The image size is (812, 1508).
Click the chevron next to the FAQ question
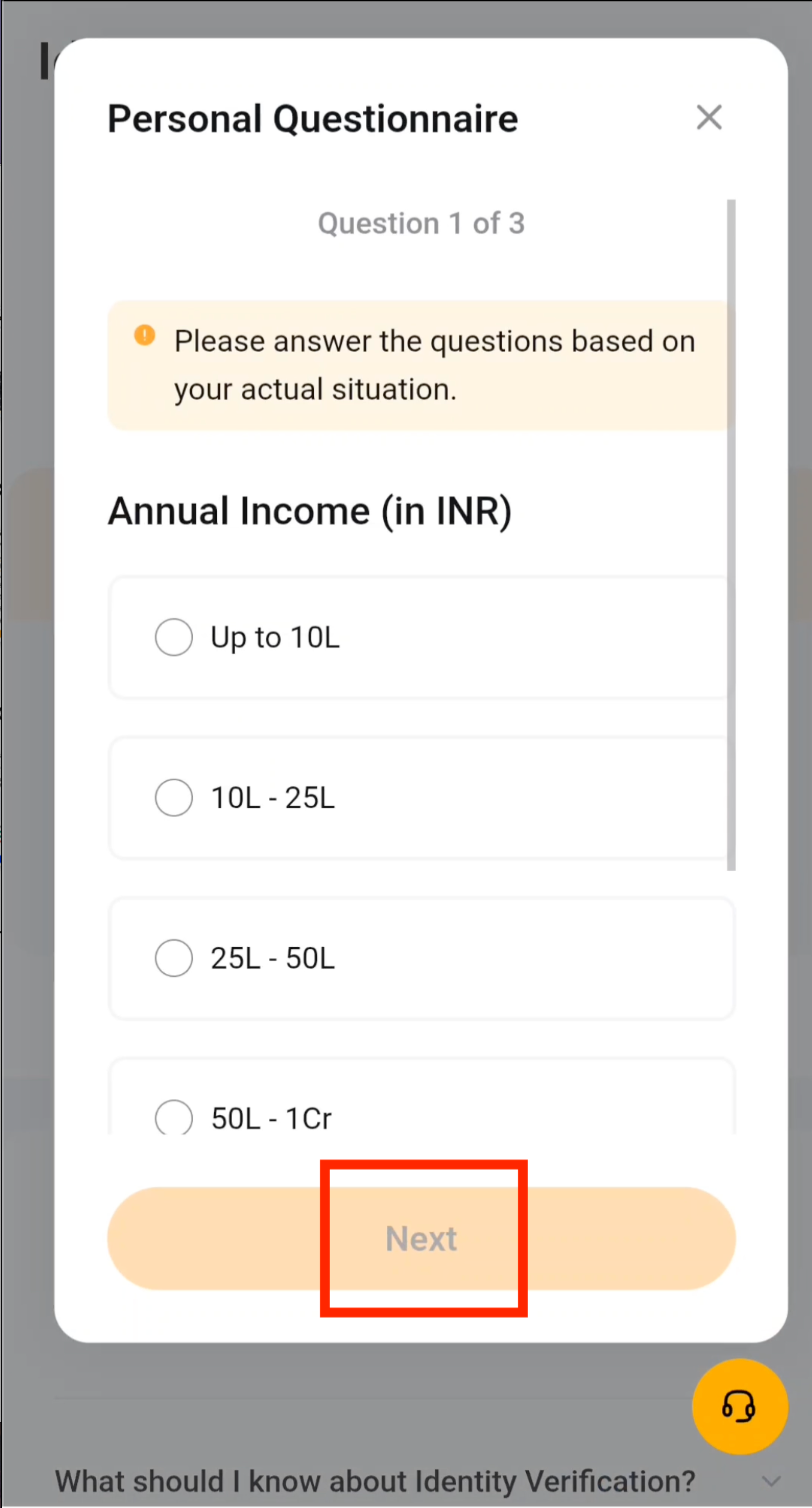click(772, 1481)
